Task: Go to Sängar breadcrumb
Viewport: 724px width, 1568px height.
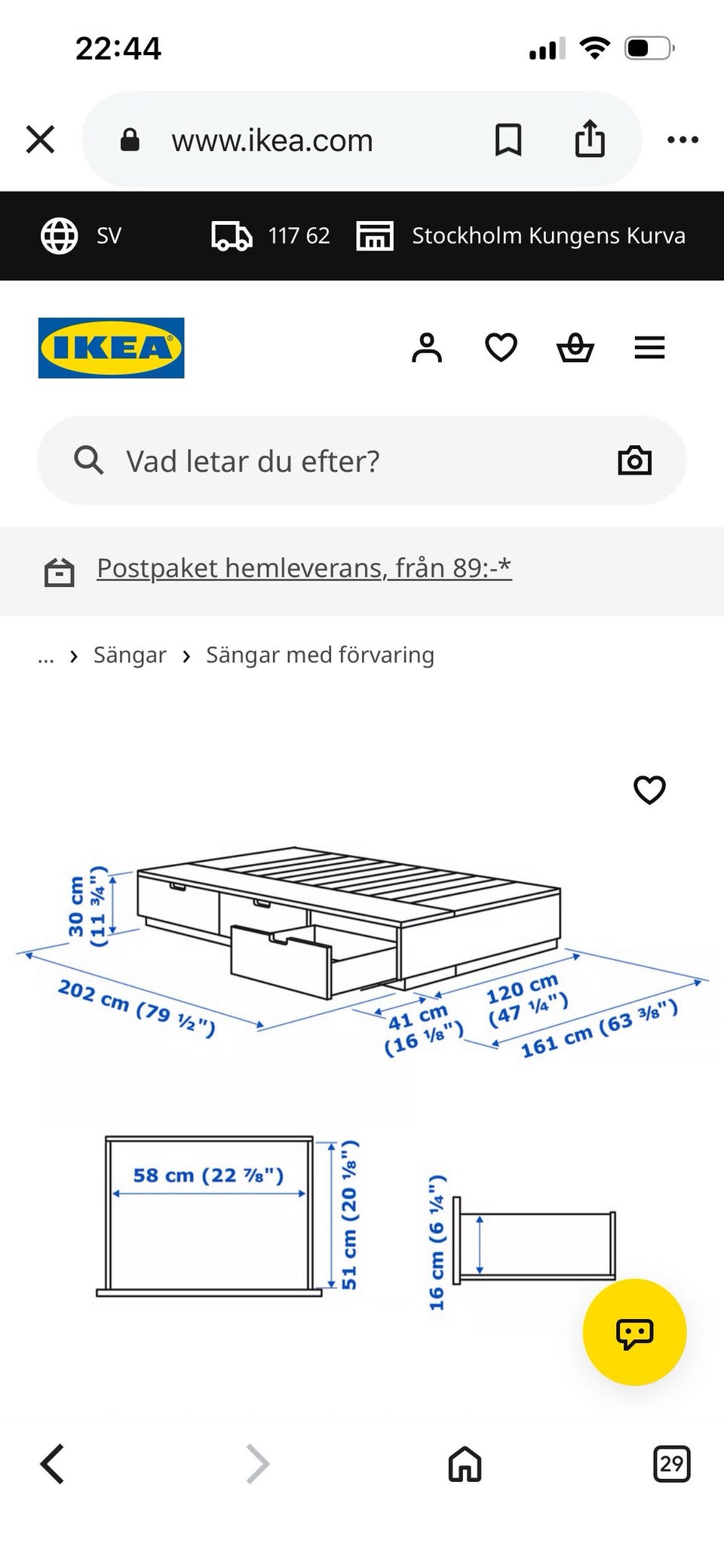Action: pyautogui.click(x=130, y=655)
